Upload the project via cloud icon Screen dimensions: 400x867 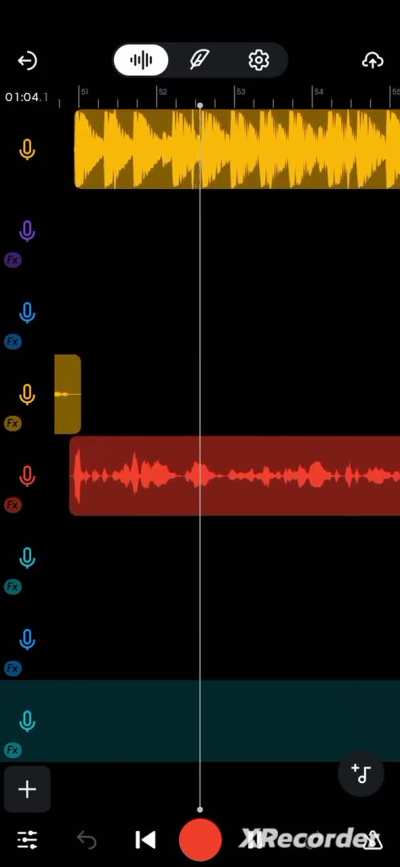pyautogui.click(x=373, y=60)
